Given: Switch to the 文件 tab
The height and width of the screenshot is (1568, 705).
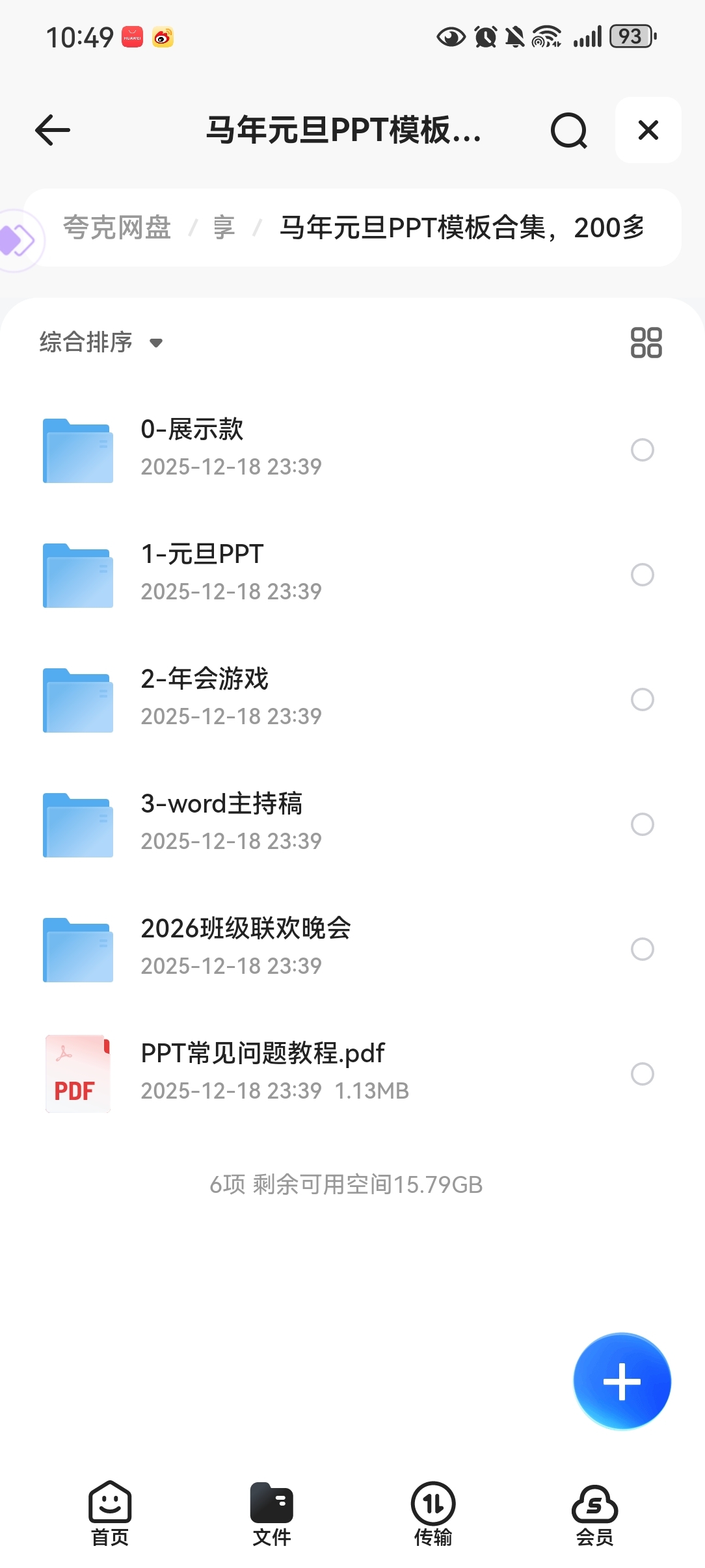Looking at the screenshot, I should tap(272, 1513).
